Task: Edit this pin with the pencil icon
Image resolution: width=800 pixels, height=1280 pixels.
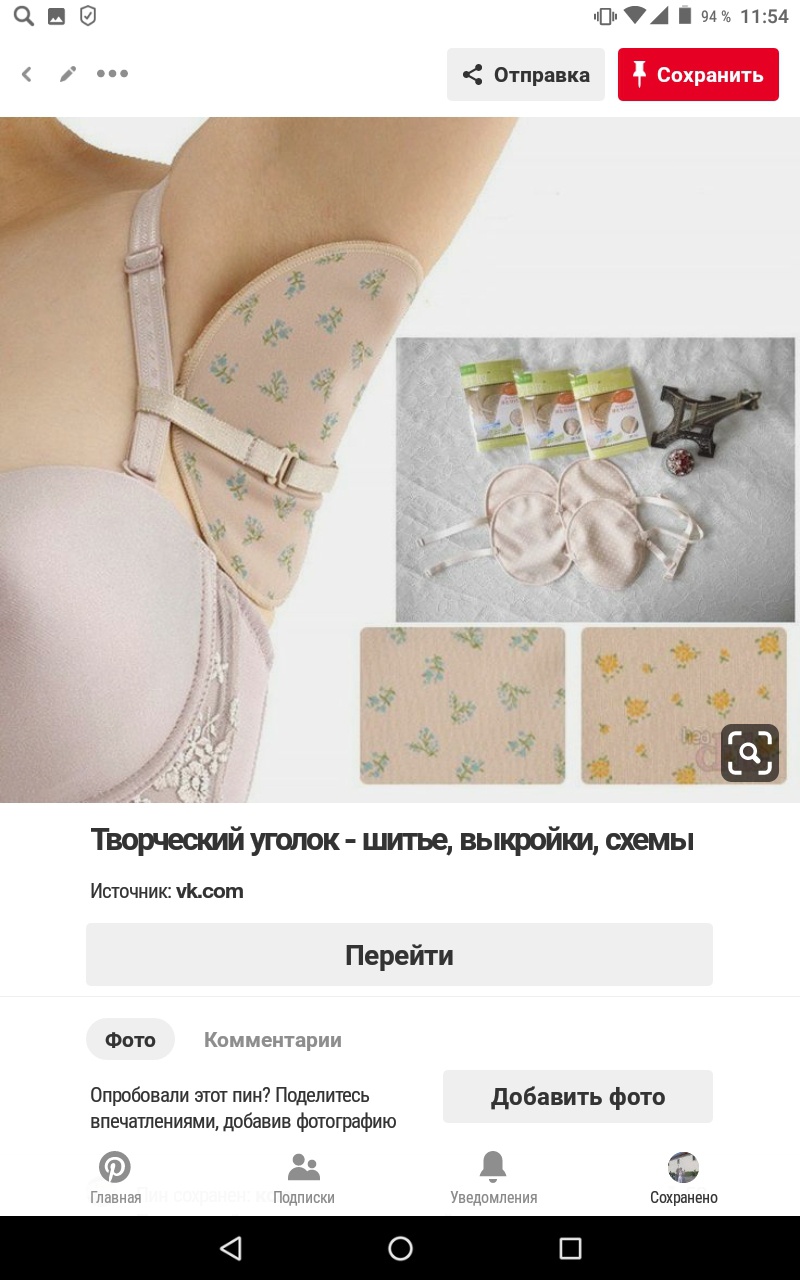Action: click(68, 74)
